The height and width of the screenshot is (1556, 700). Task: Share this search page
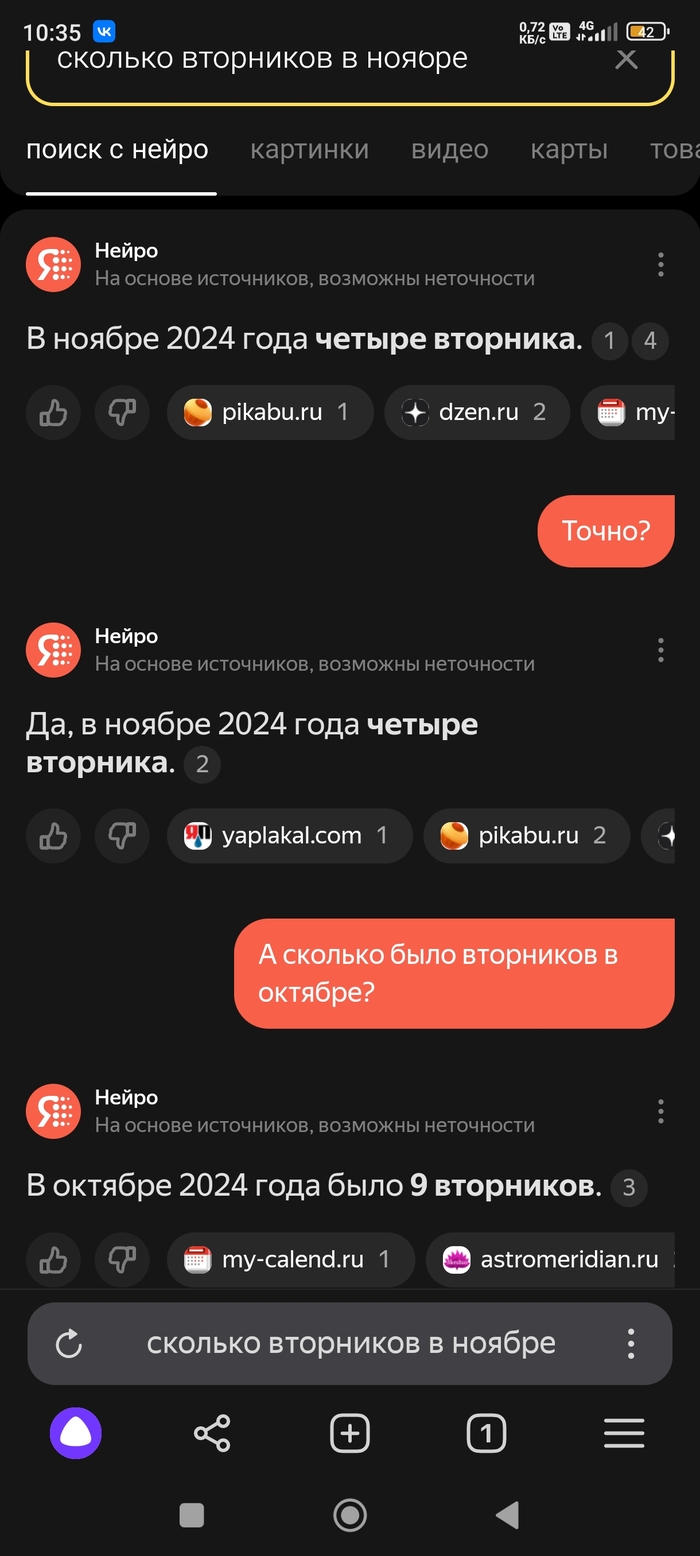(212, 1434)
